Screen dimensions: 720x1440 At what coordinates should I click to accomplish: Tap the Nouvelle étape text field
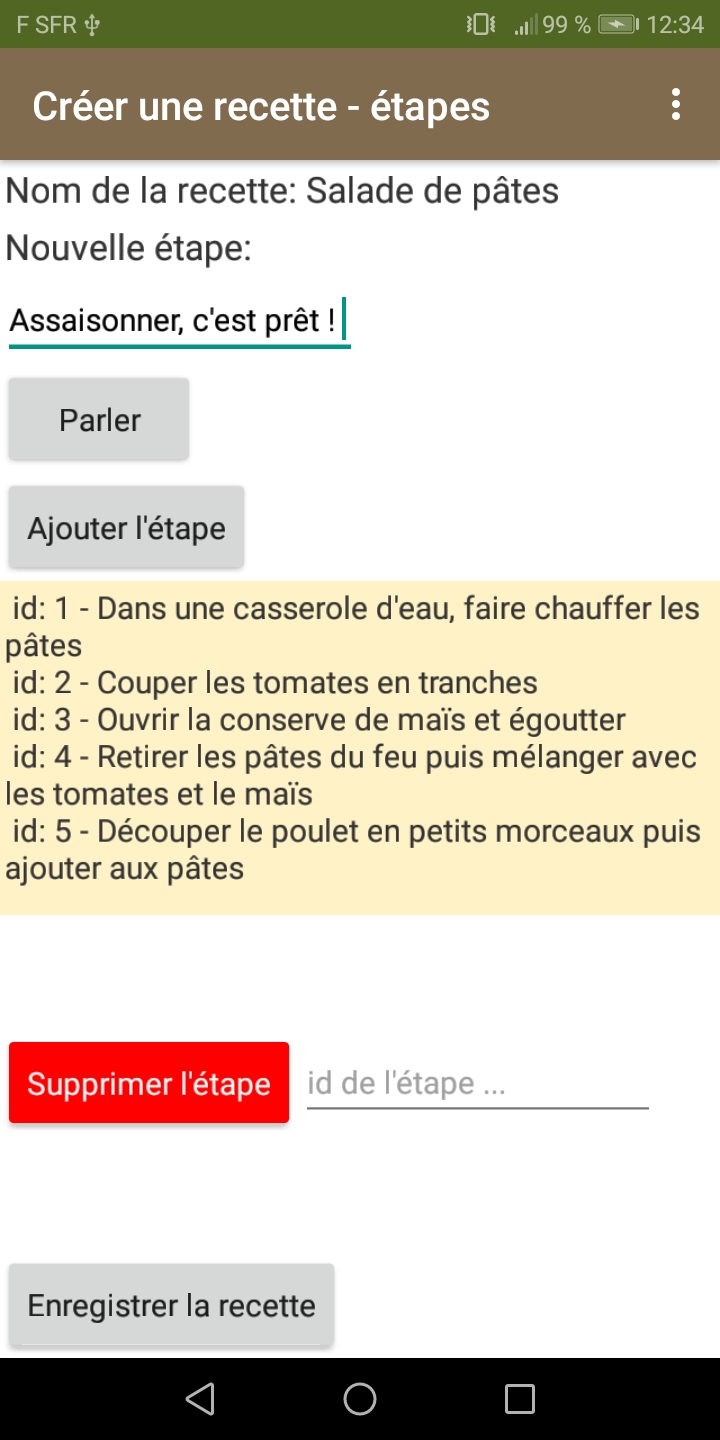click(180, 321)
